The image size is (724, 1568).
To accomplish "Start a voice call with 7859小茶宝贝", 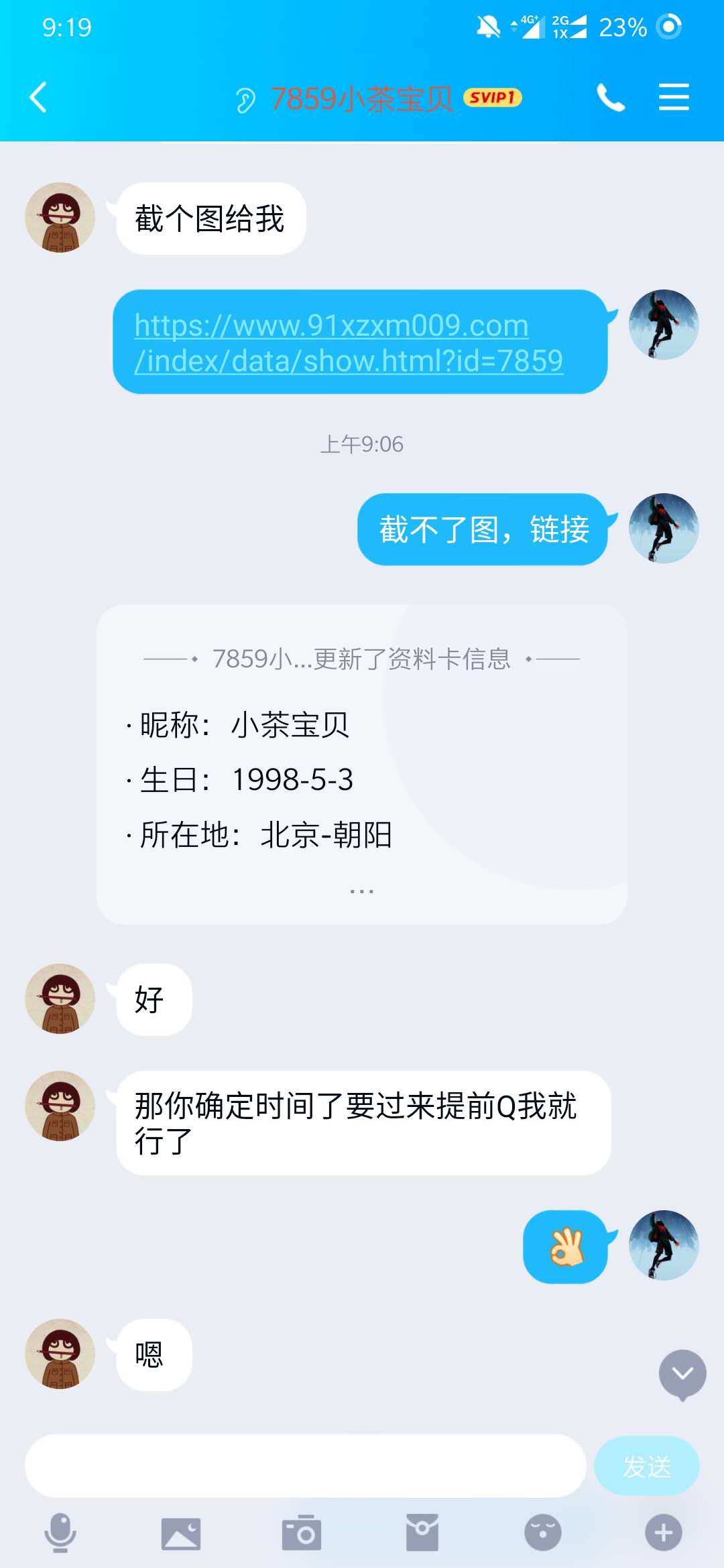I will pyautogui.click(x=611, y=98).
